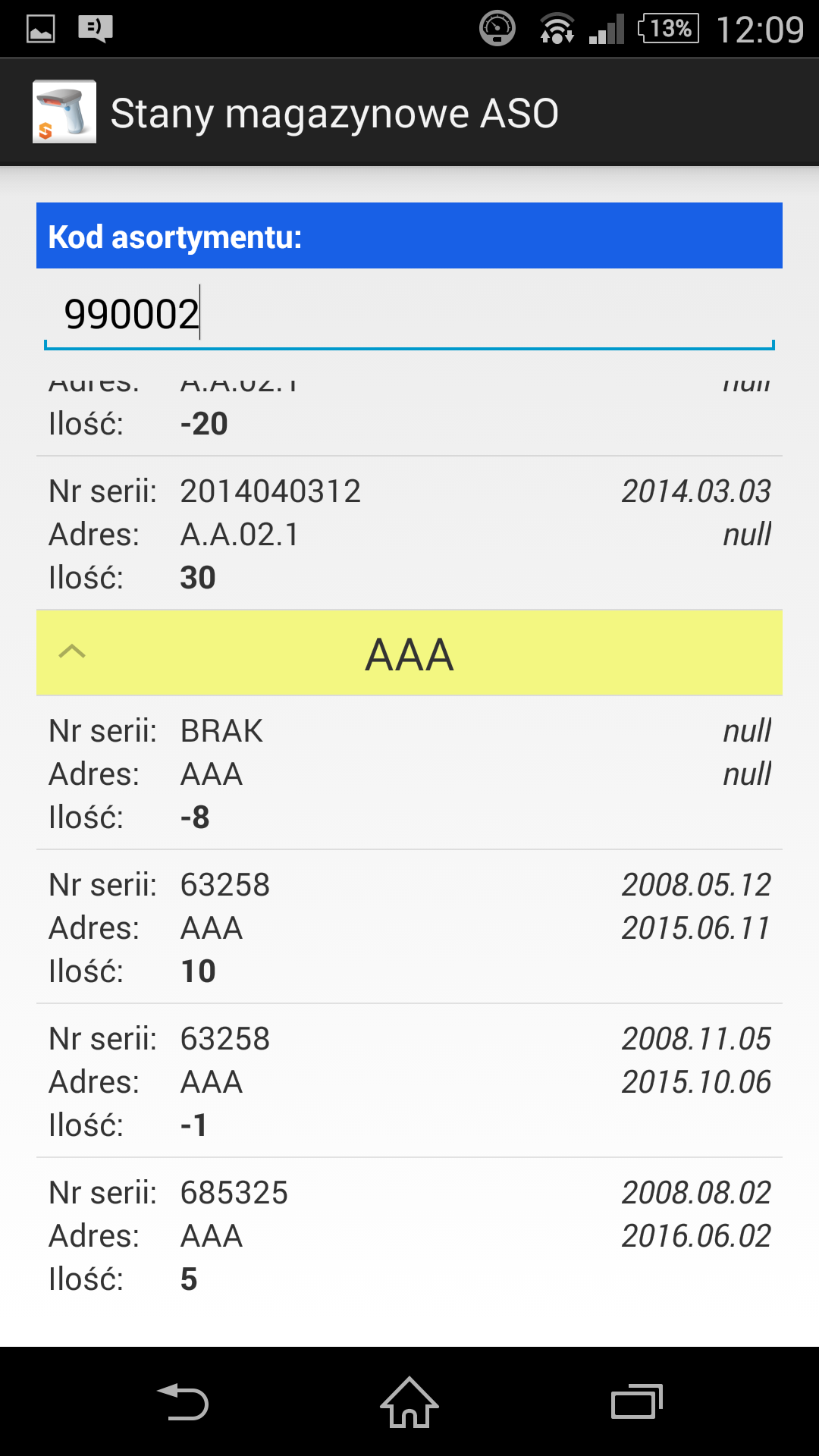Go back with the system back button
Viewport: 819px width, 1456px height.
(x=183, y=1401)
